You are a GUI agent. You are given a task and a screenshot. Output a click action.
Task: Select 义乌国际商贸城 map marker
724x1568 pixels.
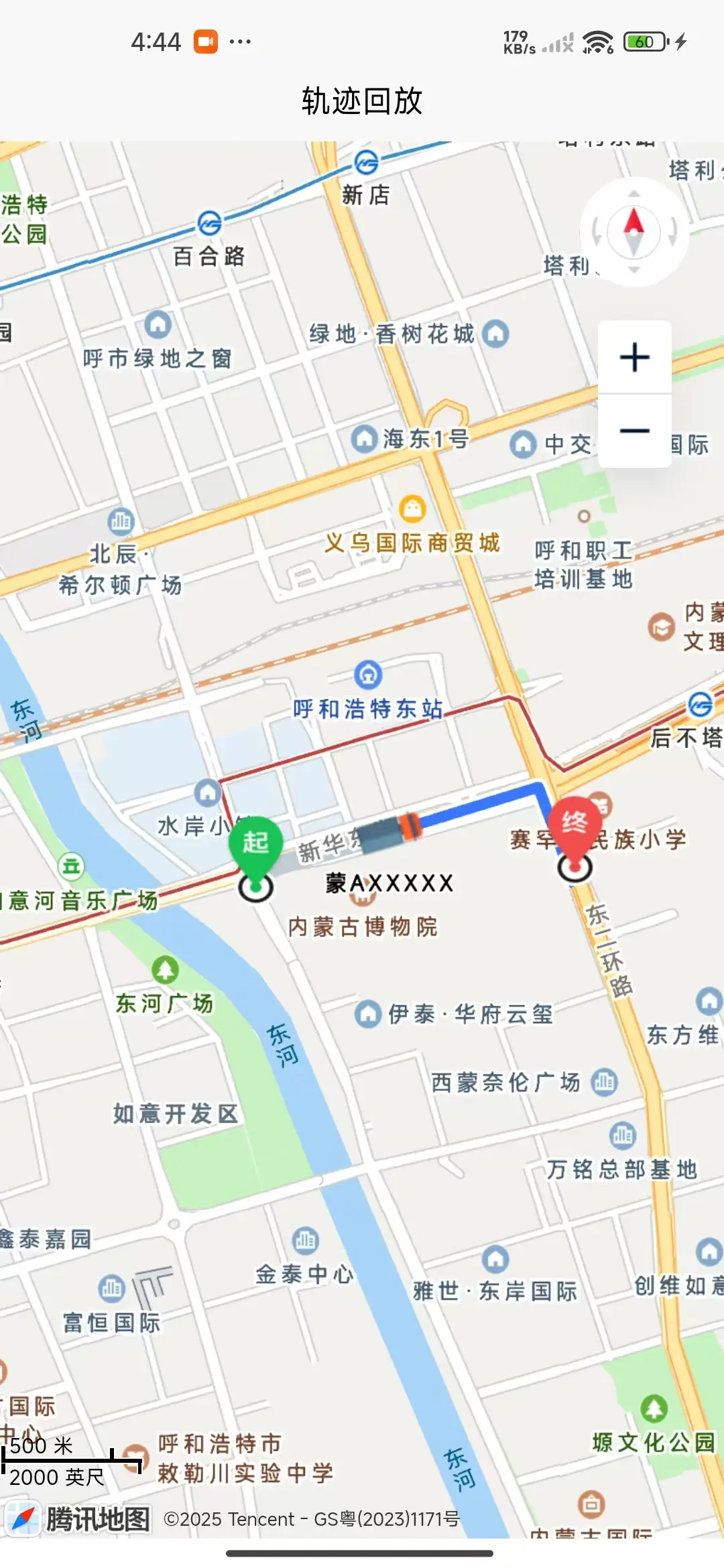click(412, 509)
